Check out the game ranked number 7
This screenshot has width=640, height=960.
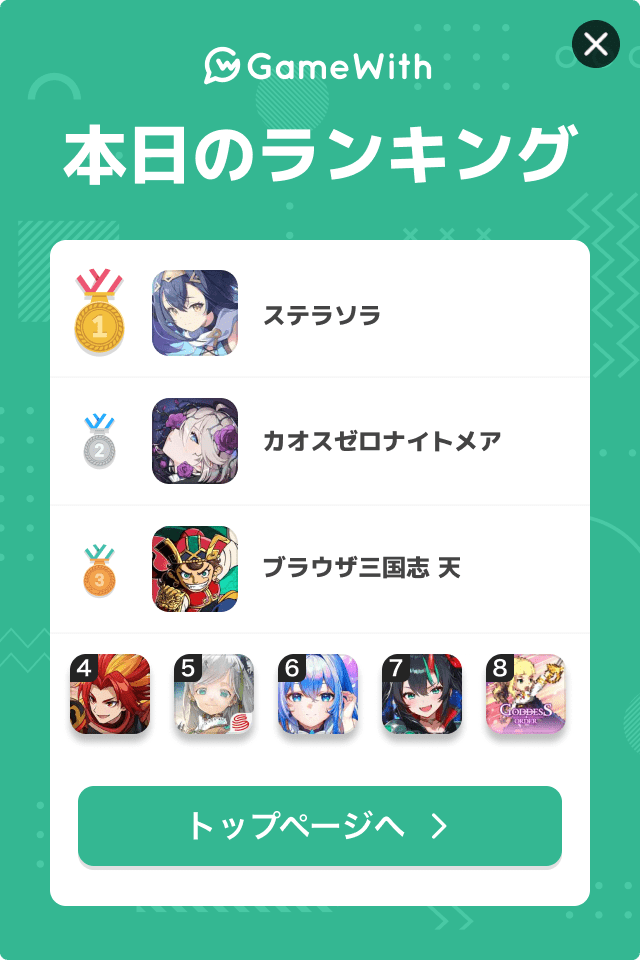(x=422, y=694)
